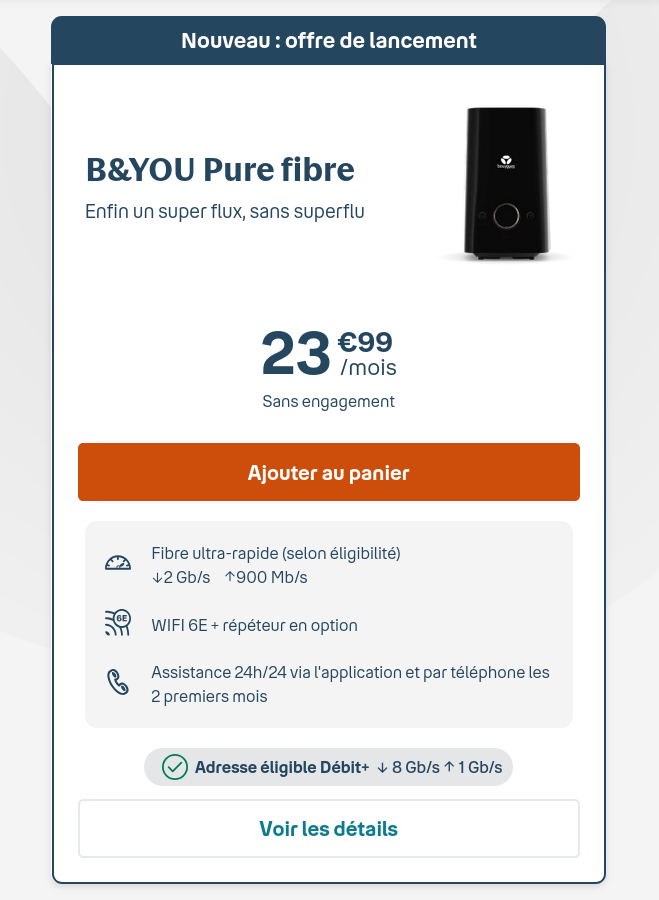This screenshot has width=659, height=900.
Task: Tap Ajouter au panier button
Action: [328, 472]
